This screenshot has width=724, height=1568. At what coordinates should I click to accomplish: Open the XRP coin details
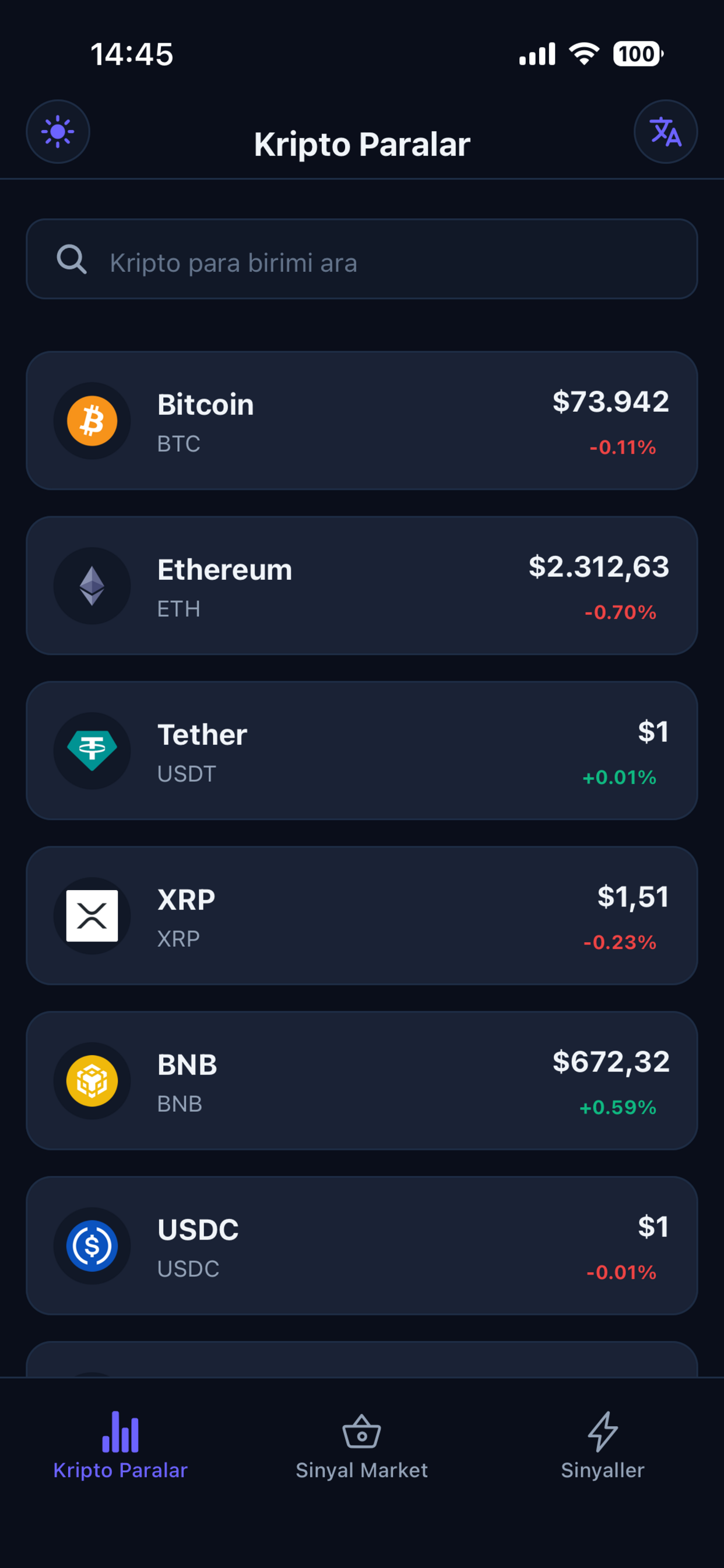362,916
